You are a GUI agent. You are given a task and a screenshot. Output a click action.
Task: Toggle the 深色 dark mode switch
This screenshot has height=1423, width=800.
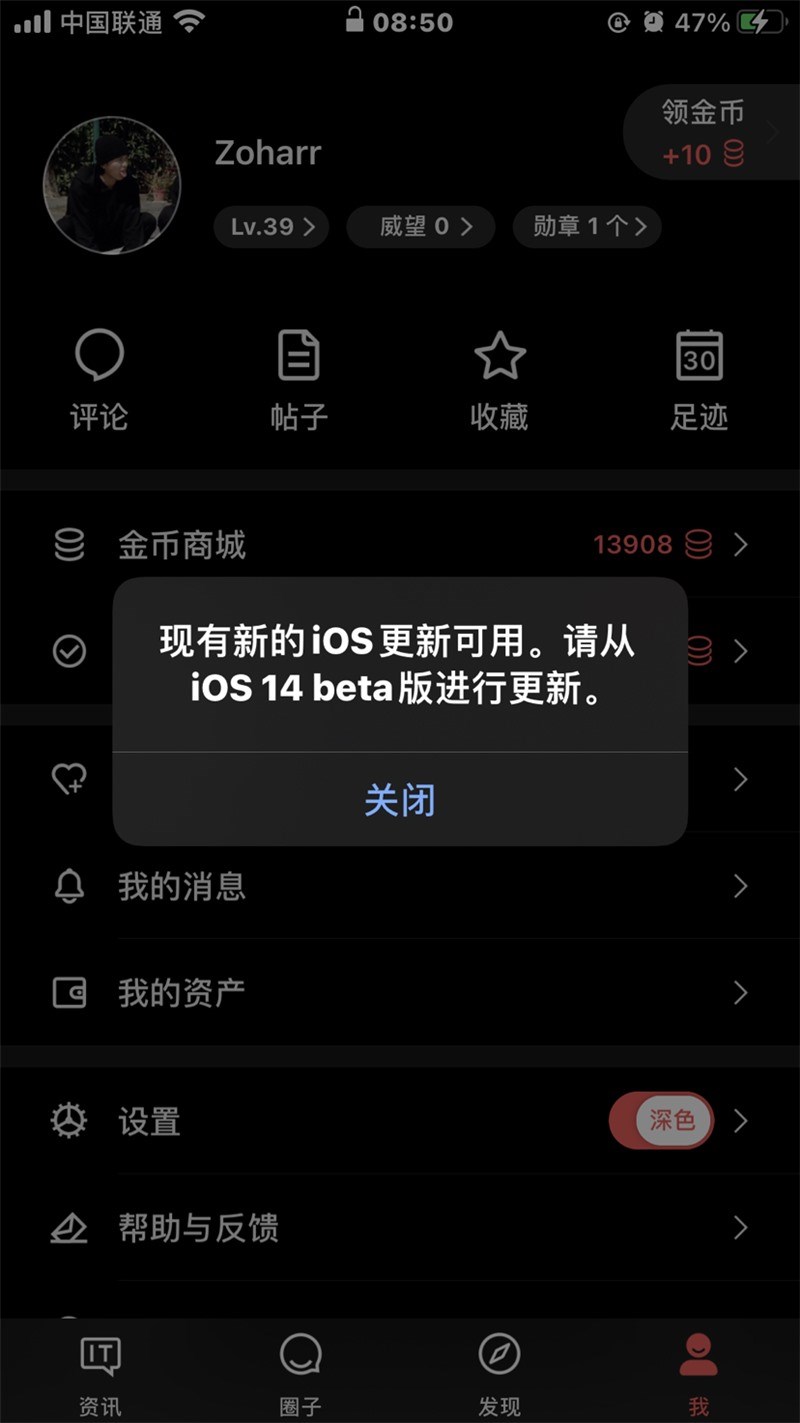click(662, 1120)
